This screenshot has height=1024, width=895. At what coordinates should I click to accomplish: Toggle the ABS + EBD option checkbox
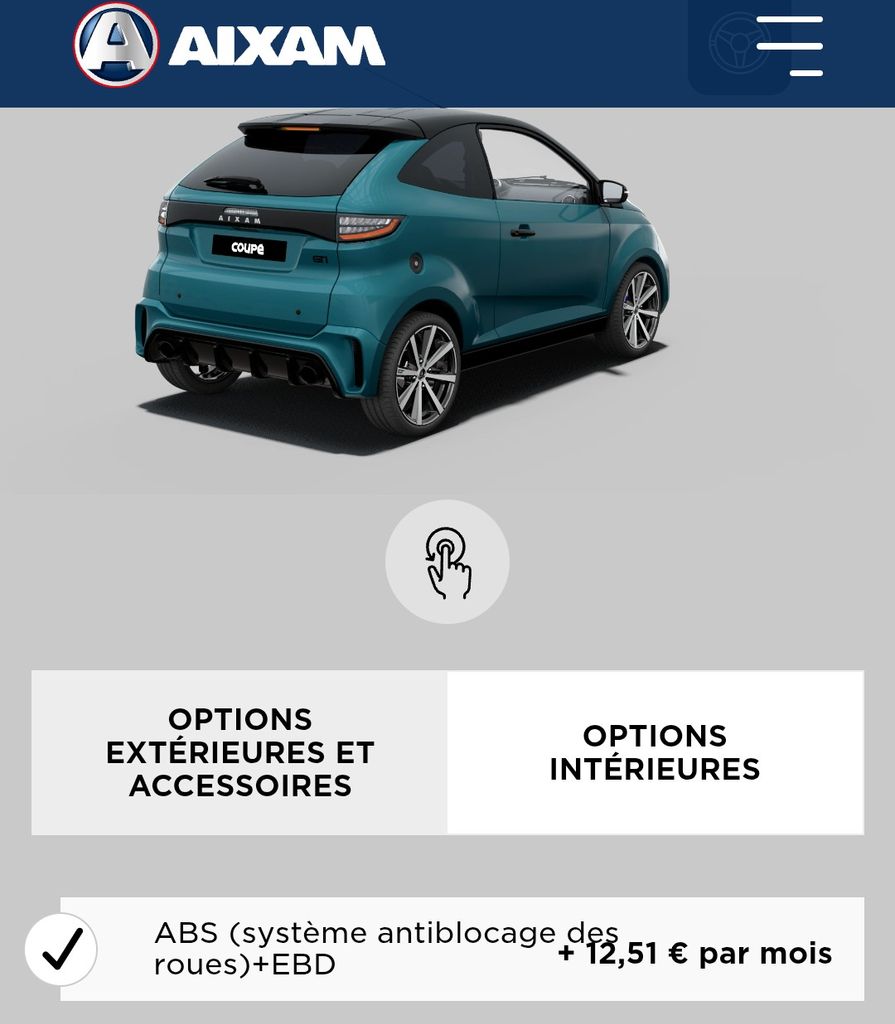pyautogui.click(x=61, y=950)
